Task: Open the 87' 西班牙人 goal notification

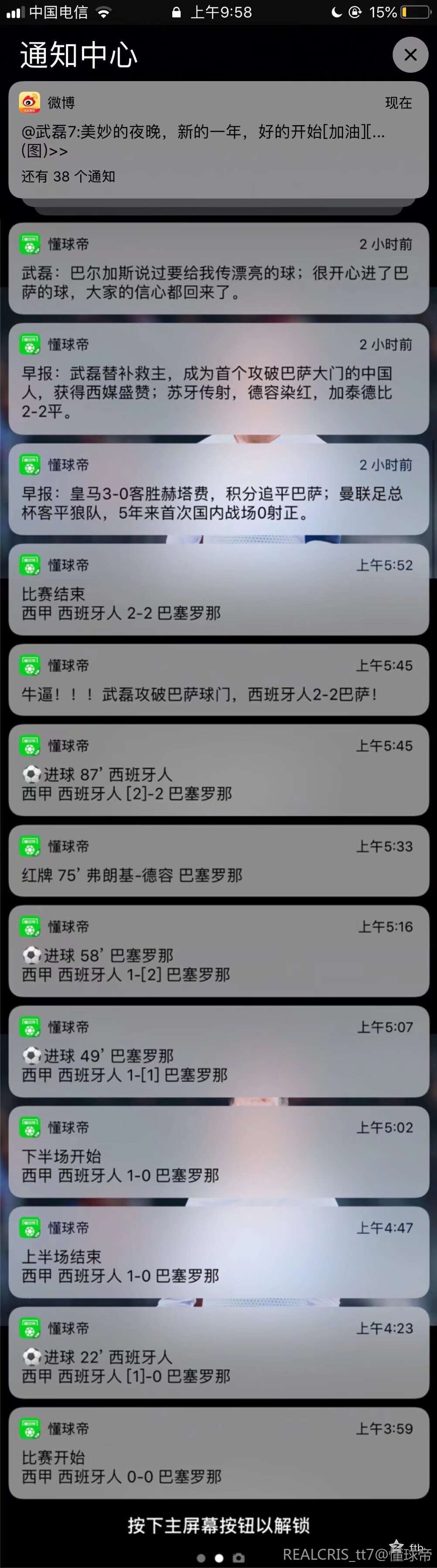Action: coord(218,770)
